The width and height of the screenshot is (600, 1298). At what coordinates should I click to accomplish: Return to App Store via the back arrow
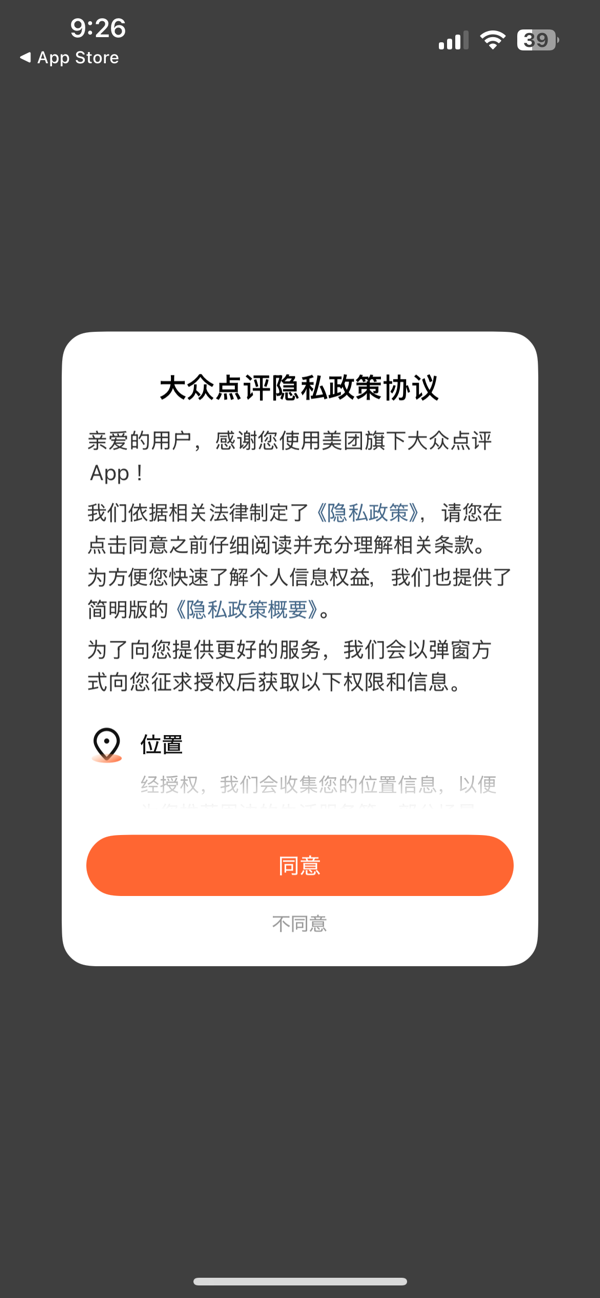69,58
